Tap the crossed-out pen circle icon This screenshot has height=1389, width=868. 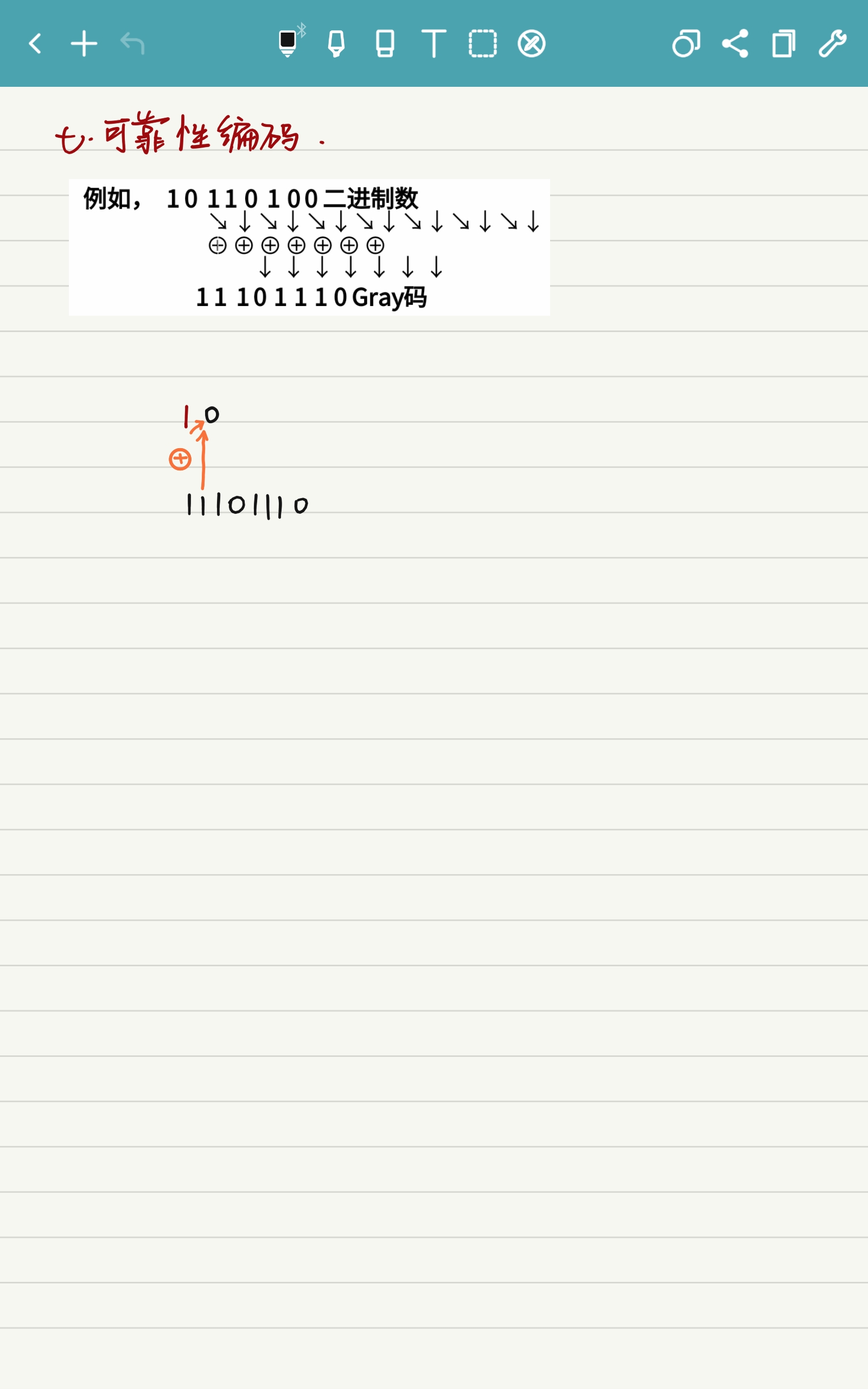[531, 43]
